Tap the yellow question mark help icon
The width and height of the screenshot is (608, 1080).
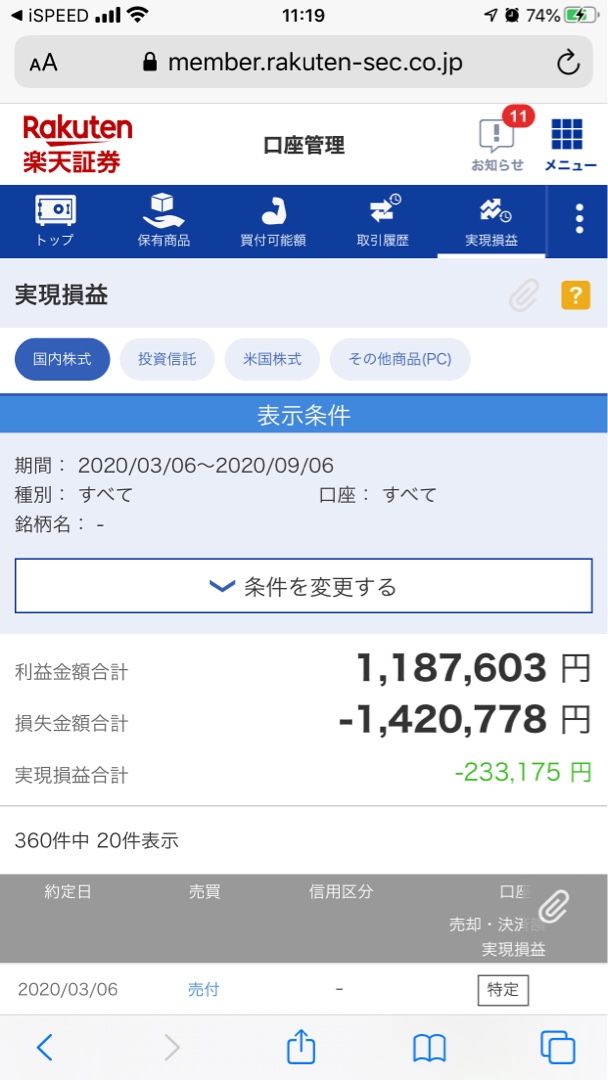coord(575,295)
